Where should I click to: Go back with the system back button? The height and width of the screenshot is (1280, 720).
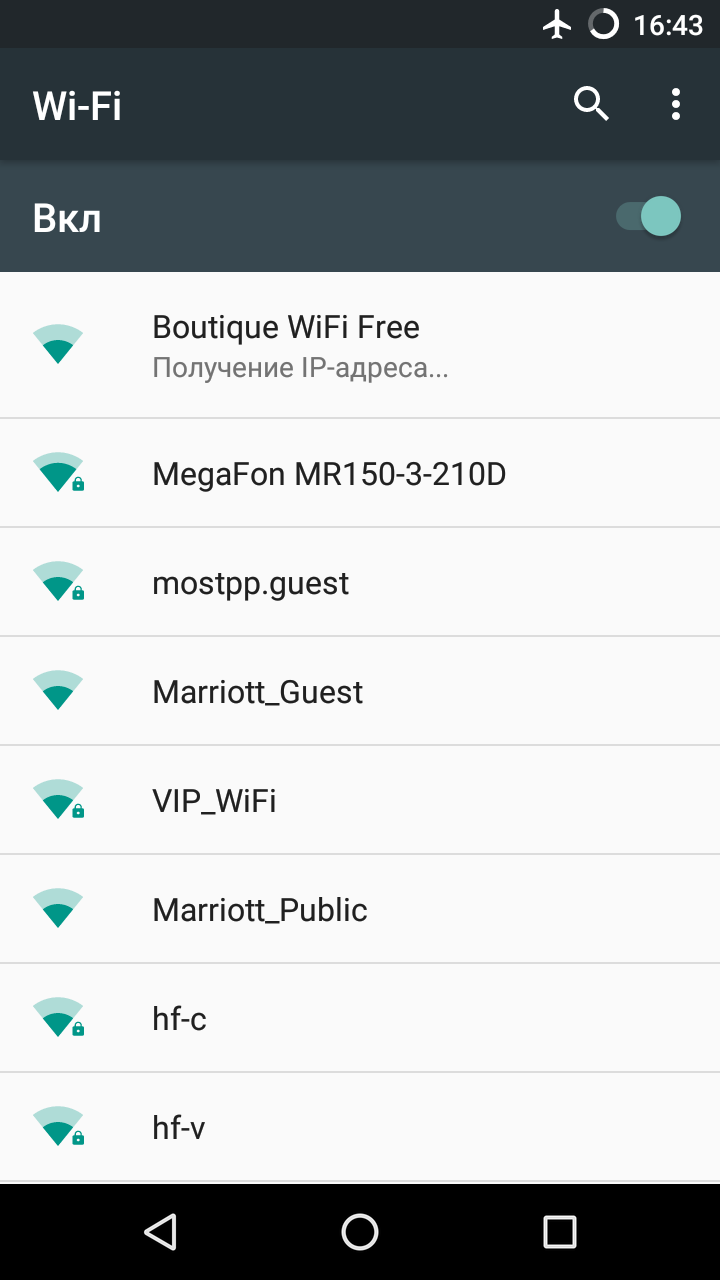pyautogui.click(x=160, y=1232)
